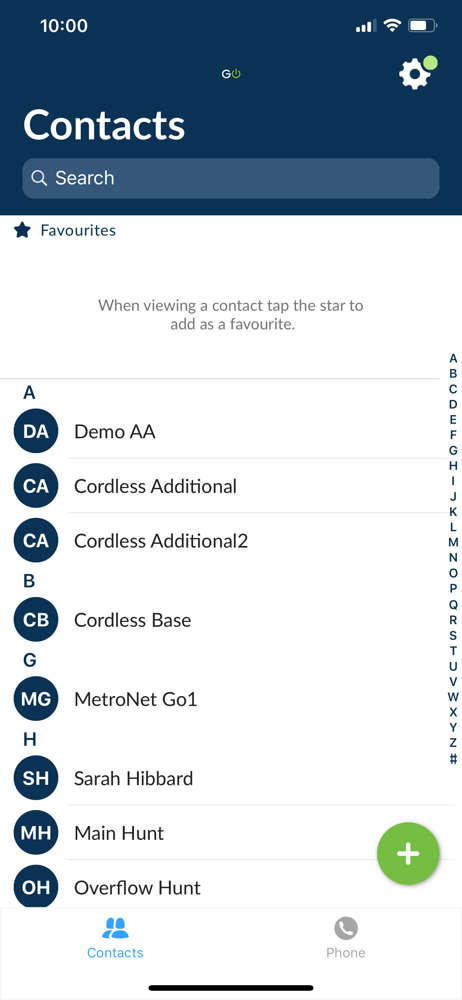The width and height of the screenshot is (462, 1000).
Task: Jump to letter S in the index
Action: click(x=453, y=635)
